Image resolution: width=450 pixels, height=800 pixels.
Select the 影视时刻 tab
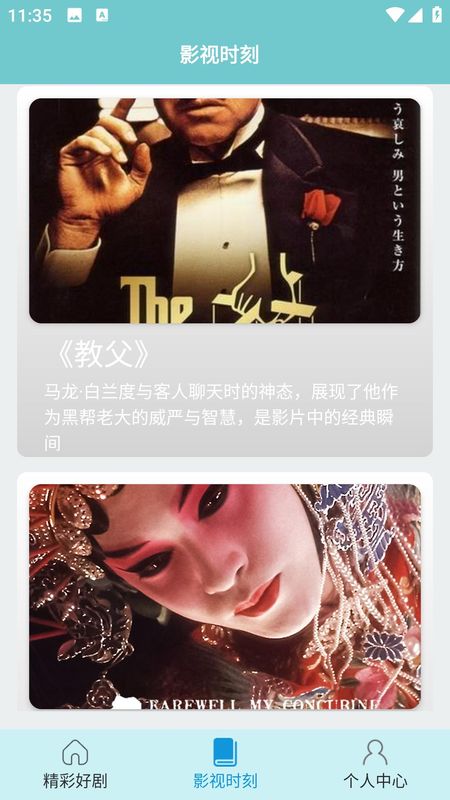click(225, 764)
